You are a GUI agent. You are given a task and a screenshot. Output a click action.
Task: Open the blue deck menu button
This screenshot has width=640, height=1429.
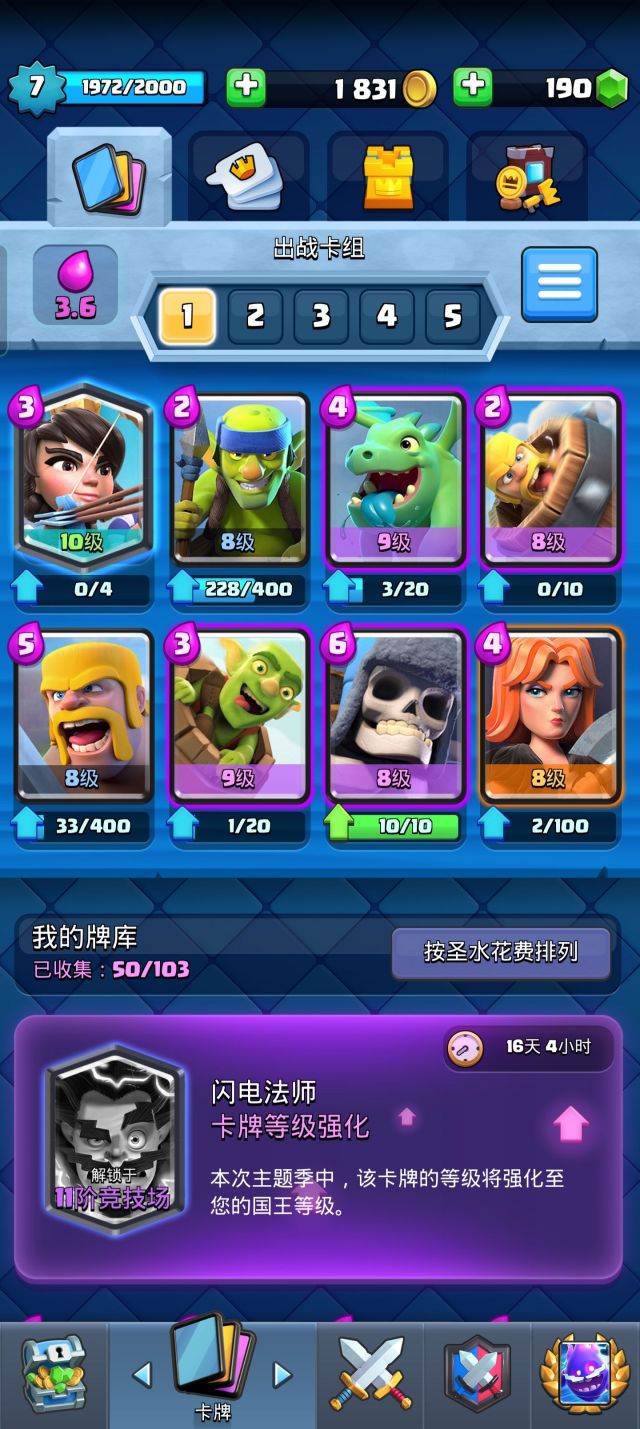pyautogui.click(x=559, y=285)
